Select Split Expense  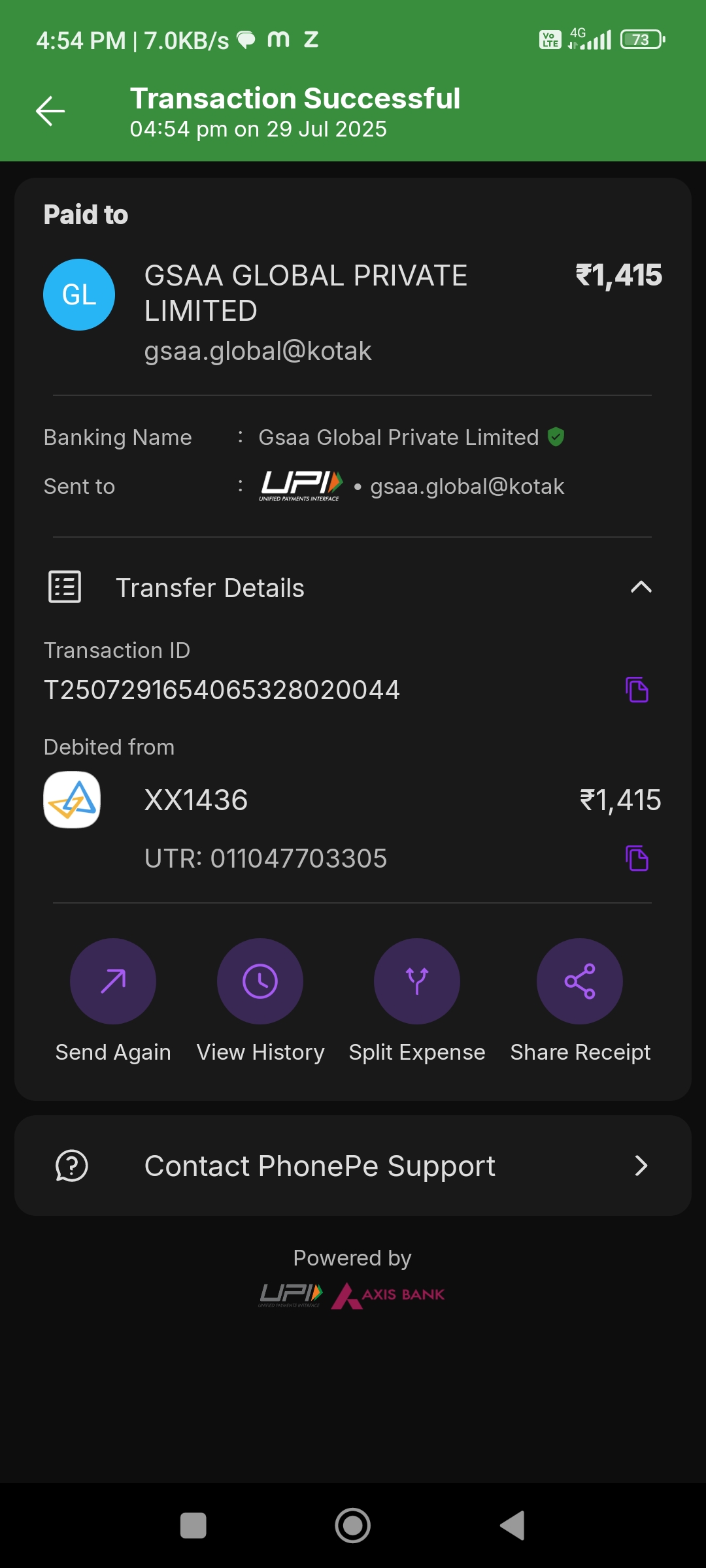[x=417, y=981]
